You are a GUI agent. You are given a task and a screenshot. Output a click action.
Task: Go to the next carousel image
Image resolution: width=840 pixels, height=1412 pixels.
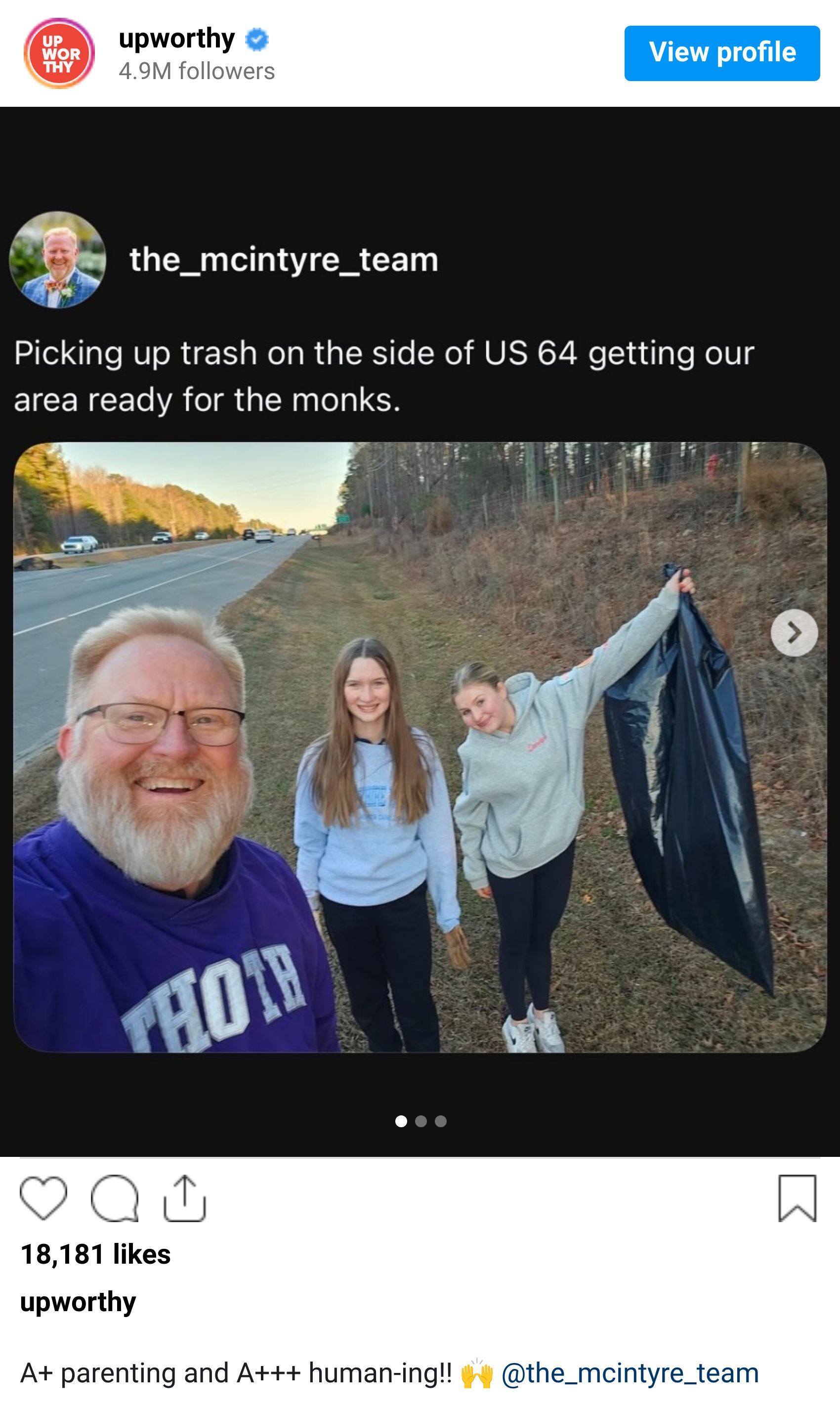[794, 633]
